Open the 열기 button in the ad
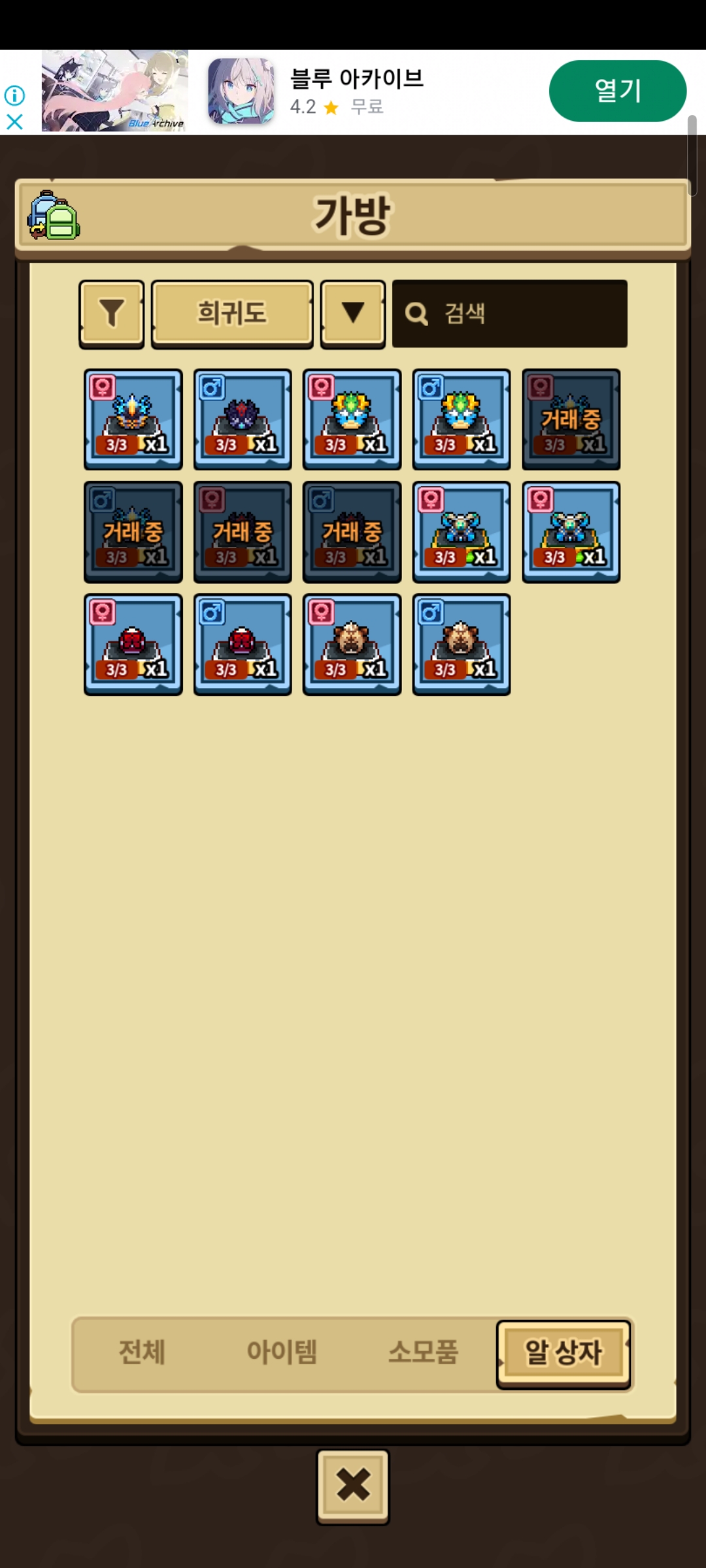Viewport: 706px width, 1568px height. (x=618, y=91)
